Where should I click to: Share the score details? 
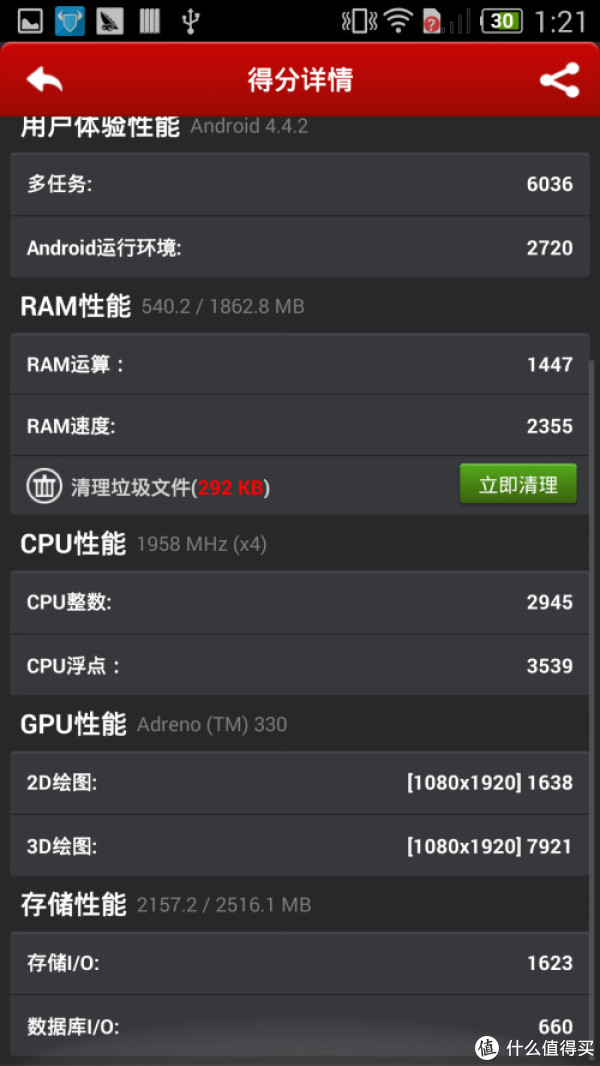559,80
